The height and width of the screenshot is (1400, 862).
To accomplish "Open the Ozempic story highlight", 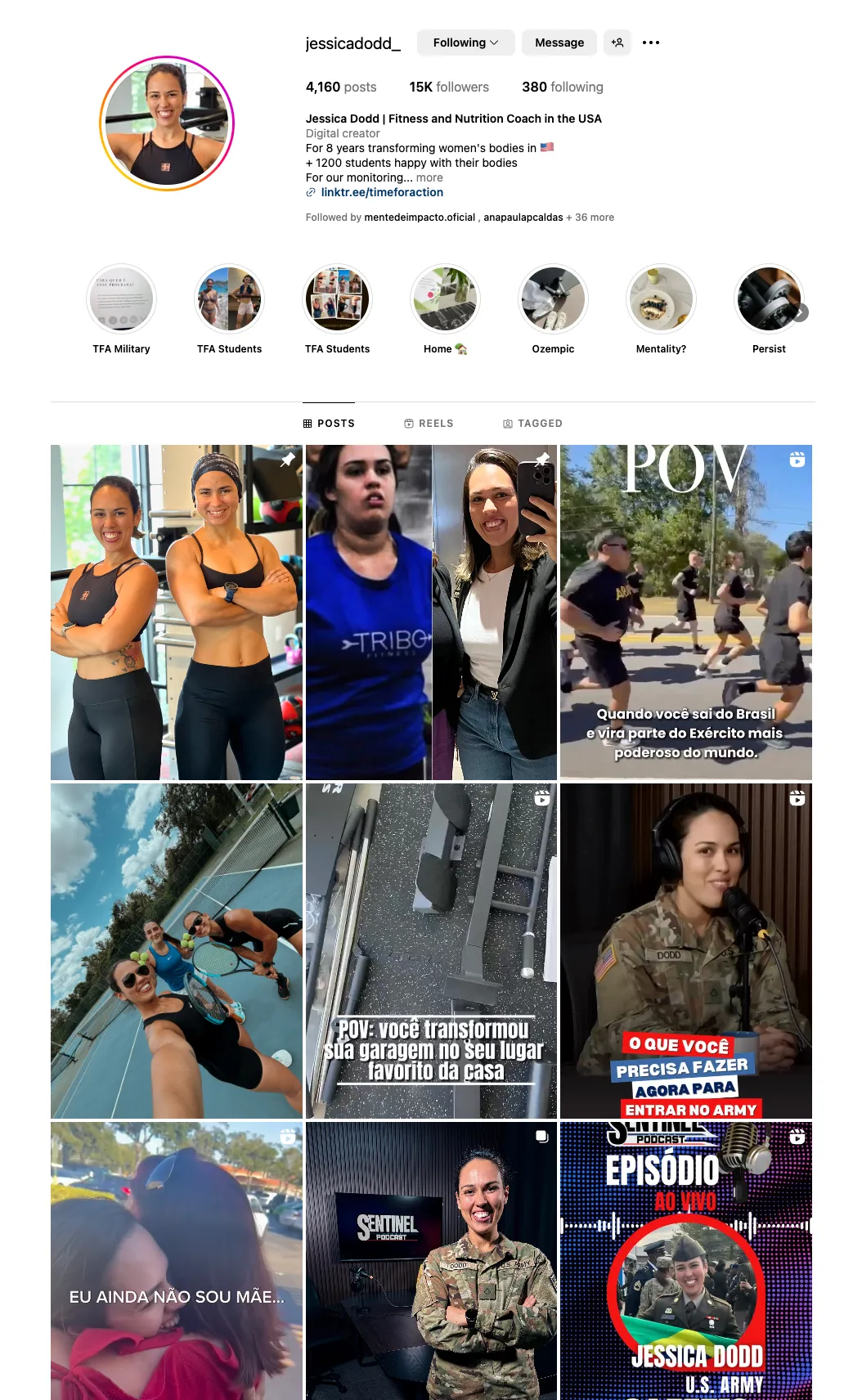I will point(553,298).
